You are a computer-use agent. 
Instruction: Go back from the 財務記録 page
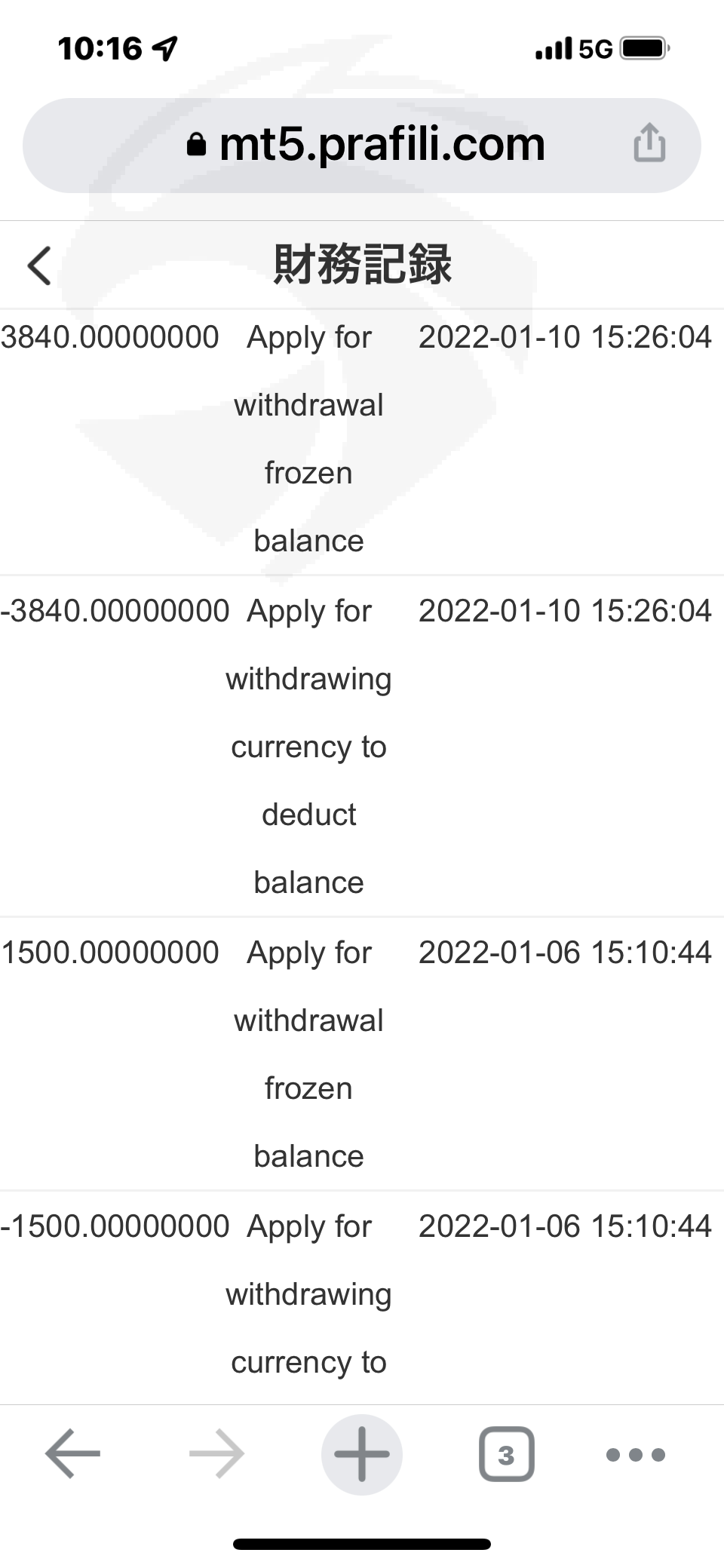pyautogui.click(x=40, y=265)
